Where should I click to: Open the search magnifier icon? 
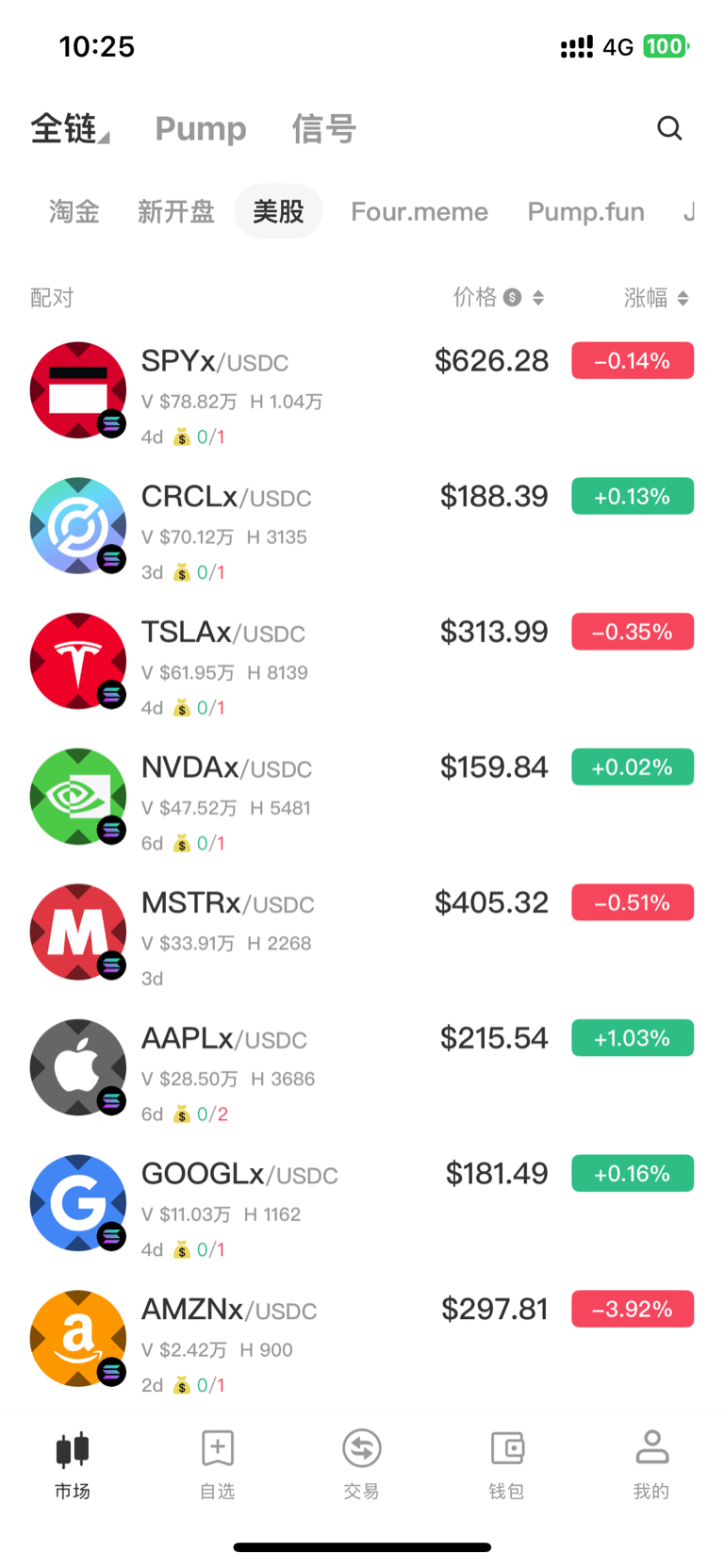[x=669, y=128]
